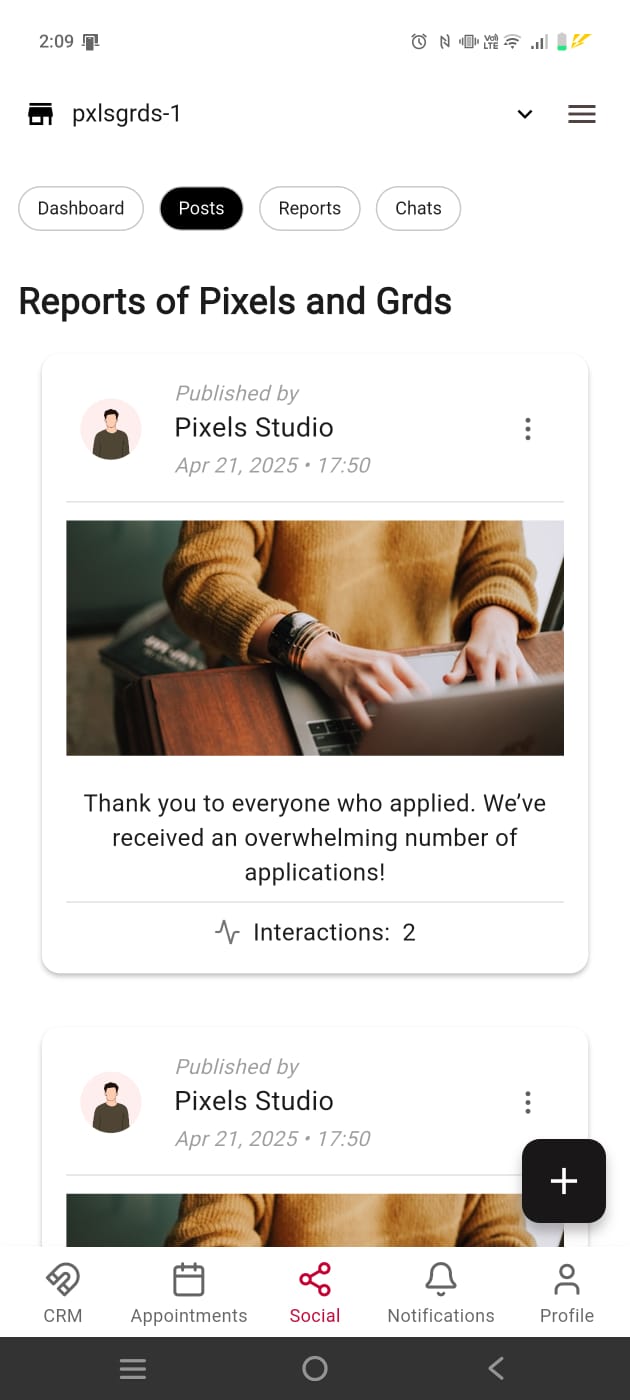Create a new post with the plus button

click(564, 1181)
